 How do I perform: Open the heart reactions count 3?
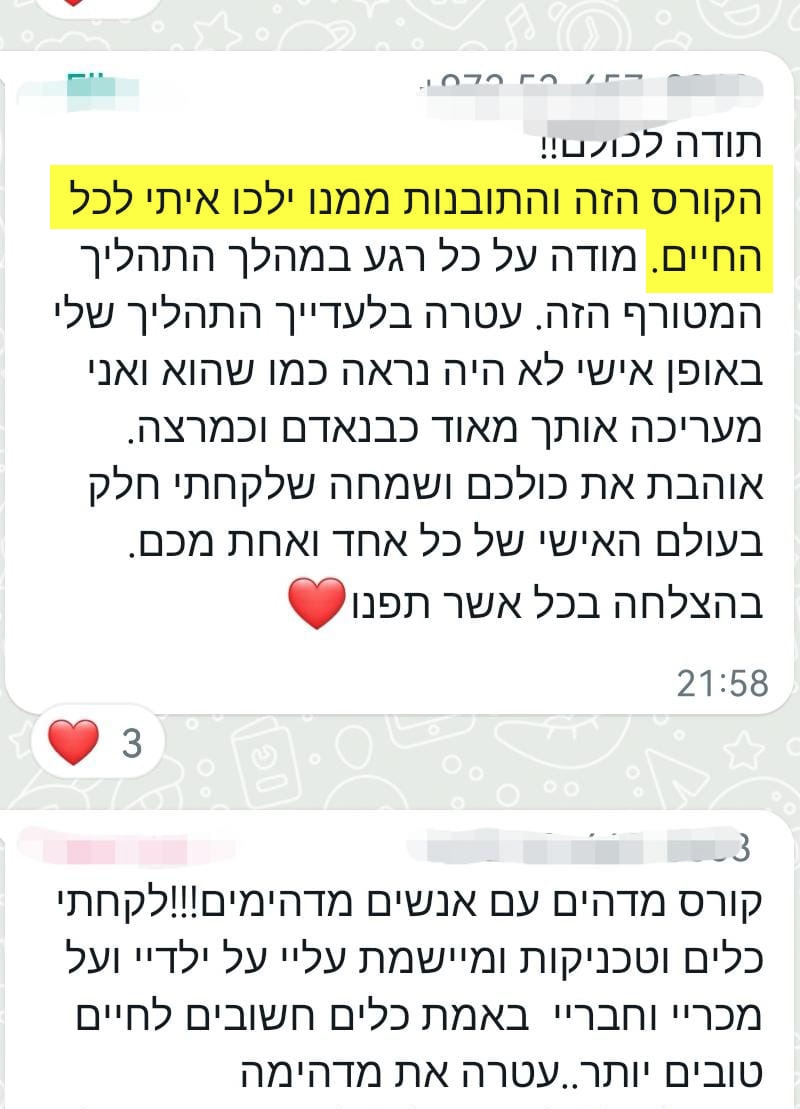(96, 744)
